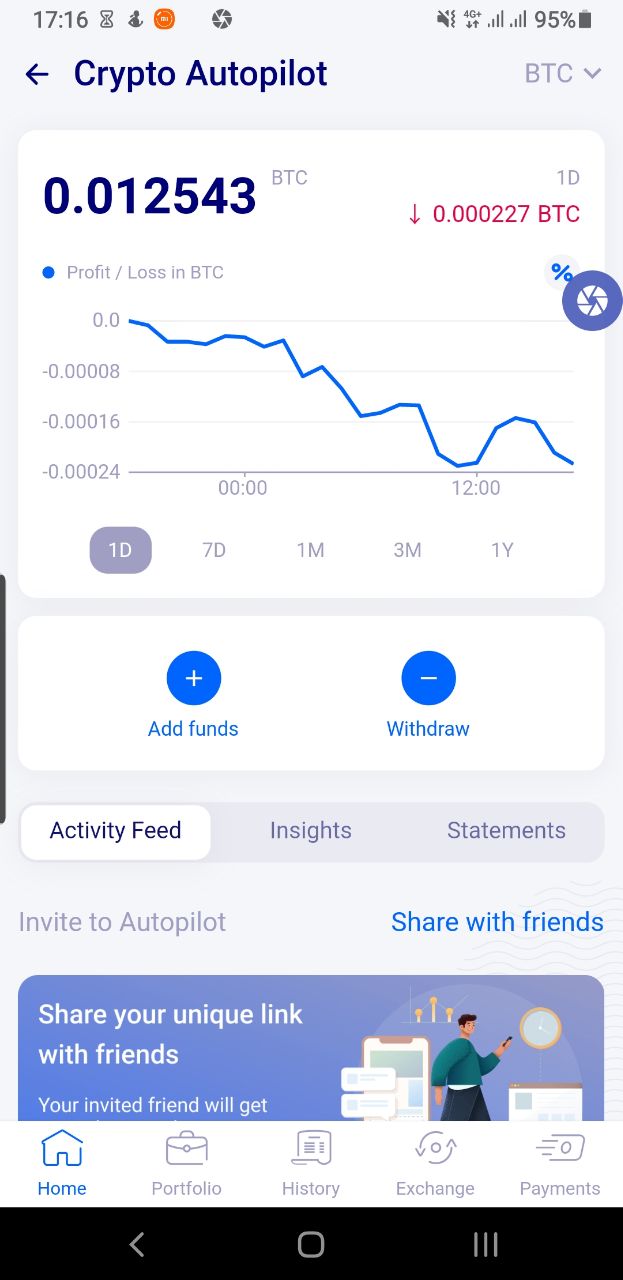Tap the Share with friends link
The image size is (623, 1280).
point(497,922)
